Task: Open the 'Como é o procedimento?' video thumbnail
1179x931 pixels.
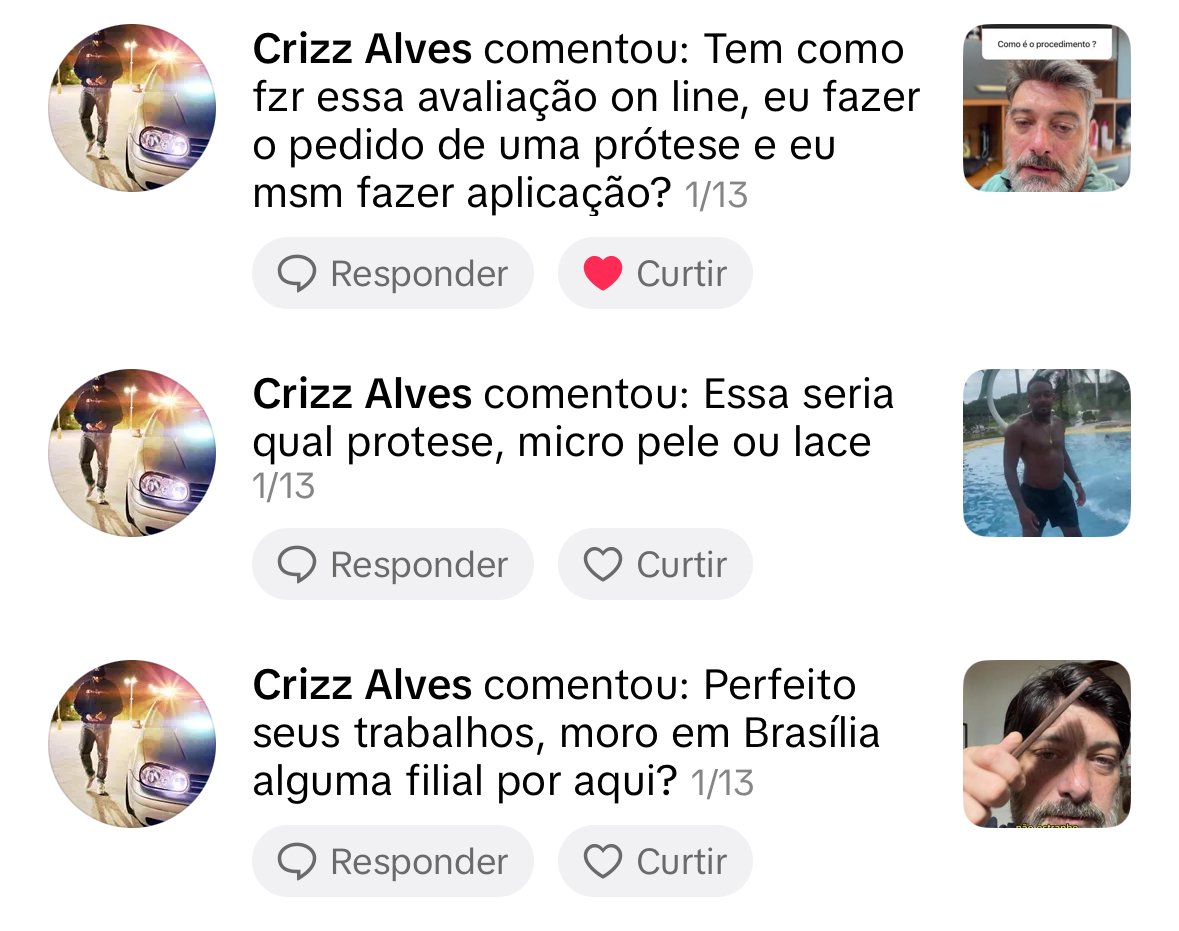Action: [x=1046, y=108]
